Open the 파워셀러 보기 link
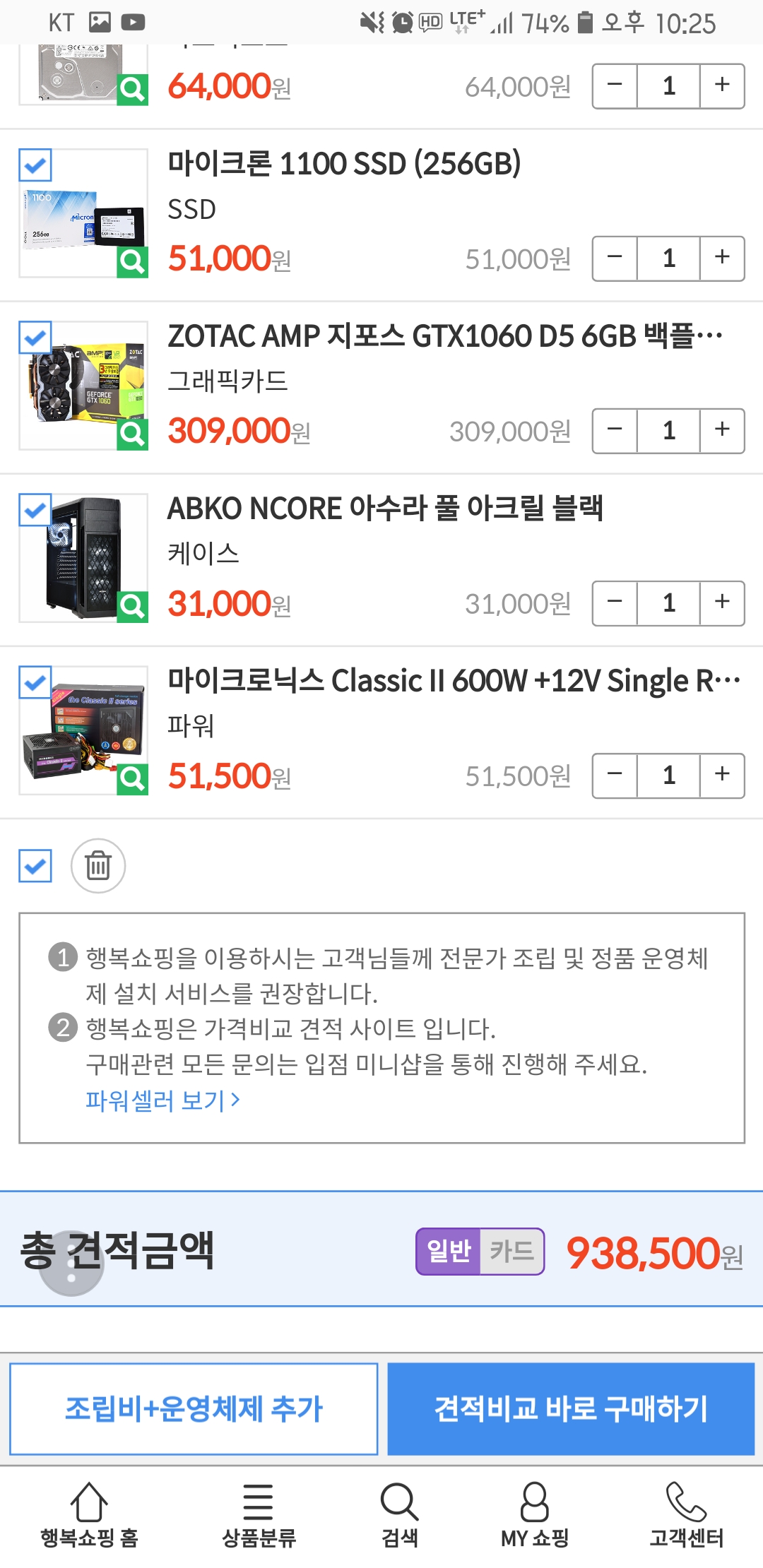 [x=162, y=1100]
